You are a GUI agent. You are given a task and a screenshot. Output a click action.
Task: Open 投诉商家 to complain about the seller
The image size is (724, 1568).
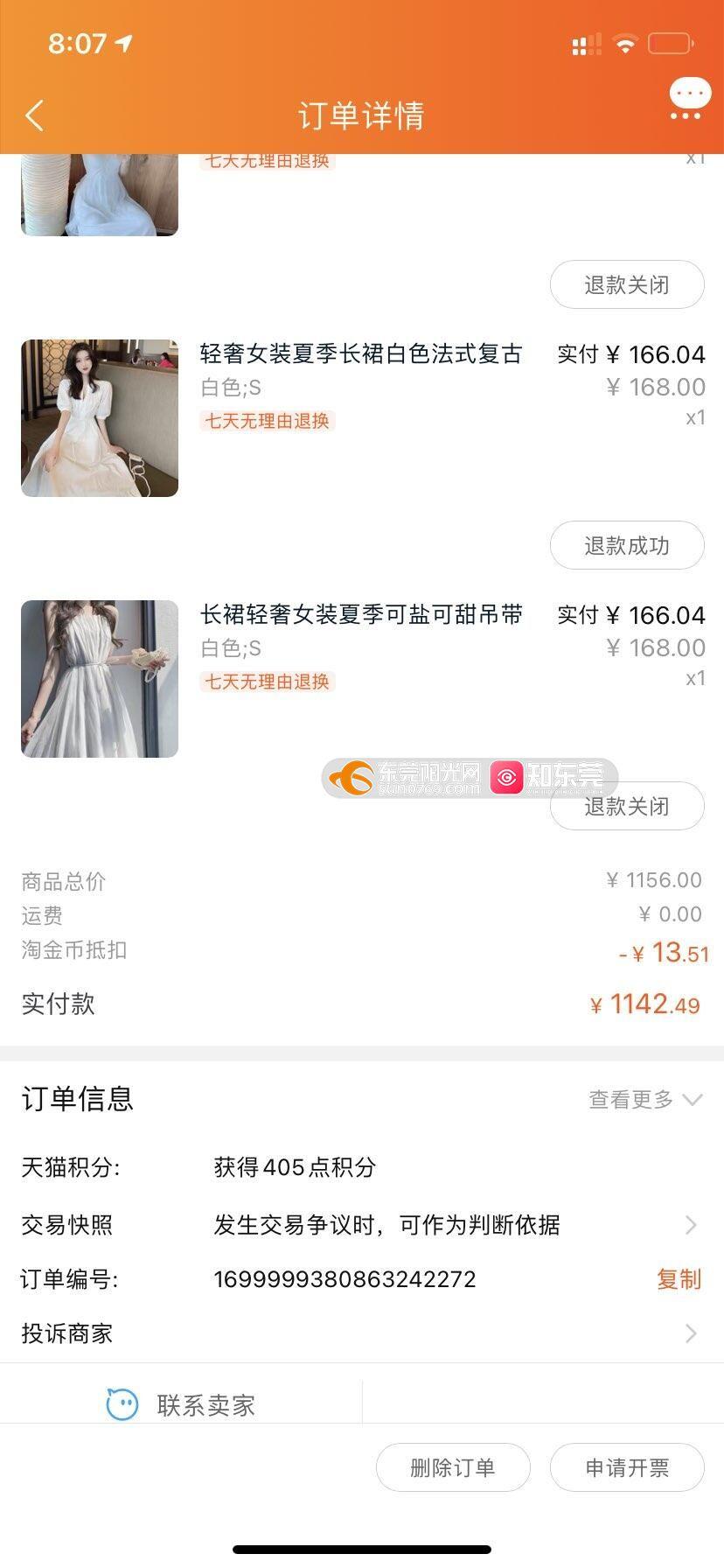(362, 1333)
